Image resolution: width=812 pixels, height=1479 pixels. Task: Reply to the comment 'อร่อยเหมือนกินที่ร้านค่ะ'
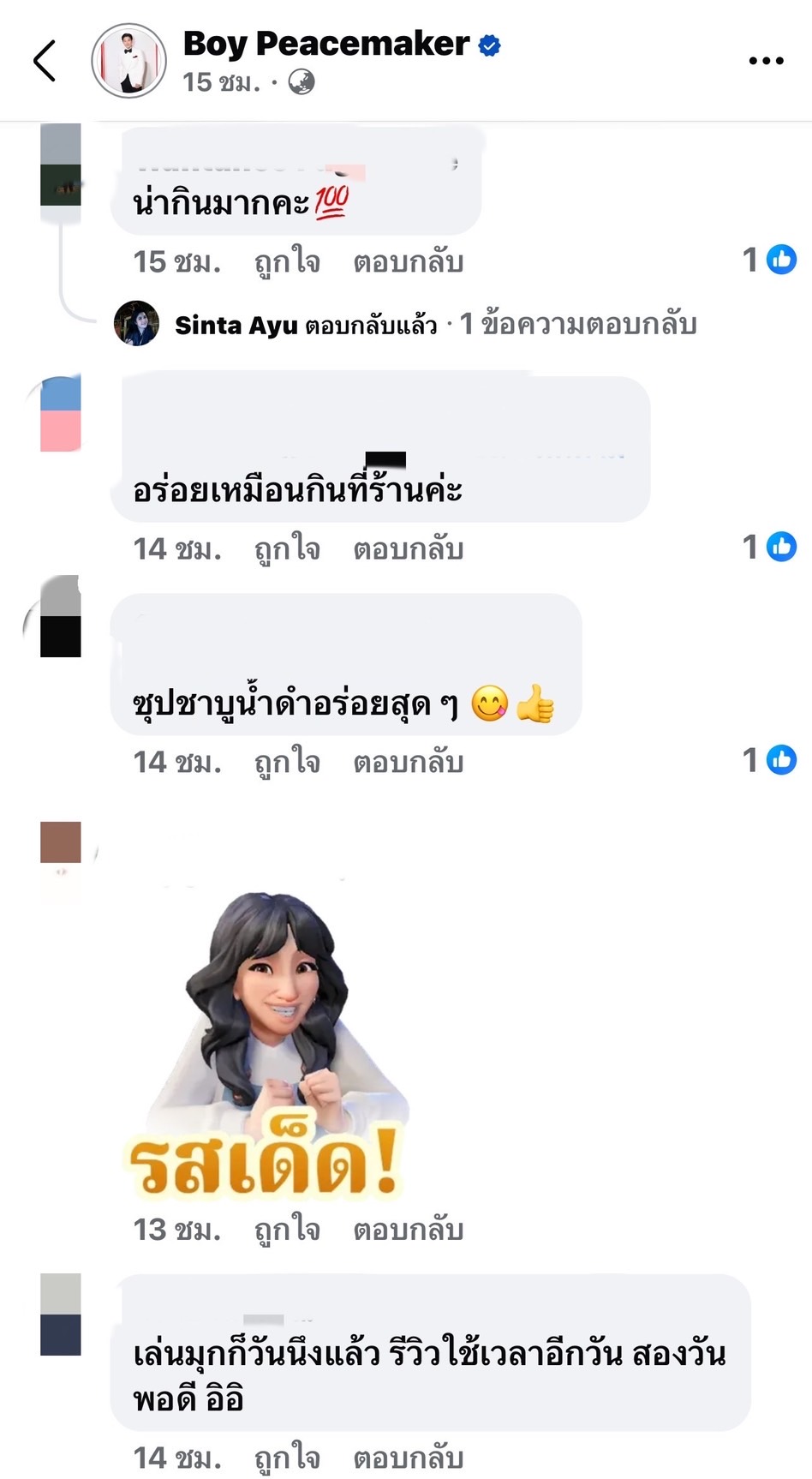pyautogui.click(x=408, y=548)
